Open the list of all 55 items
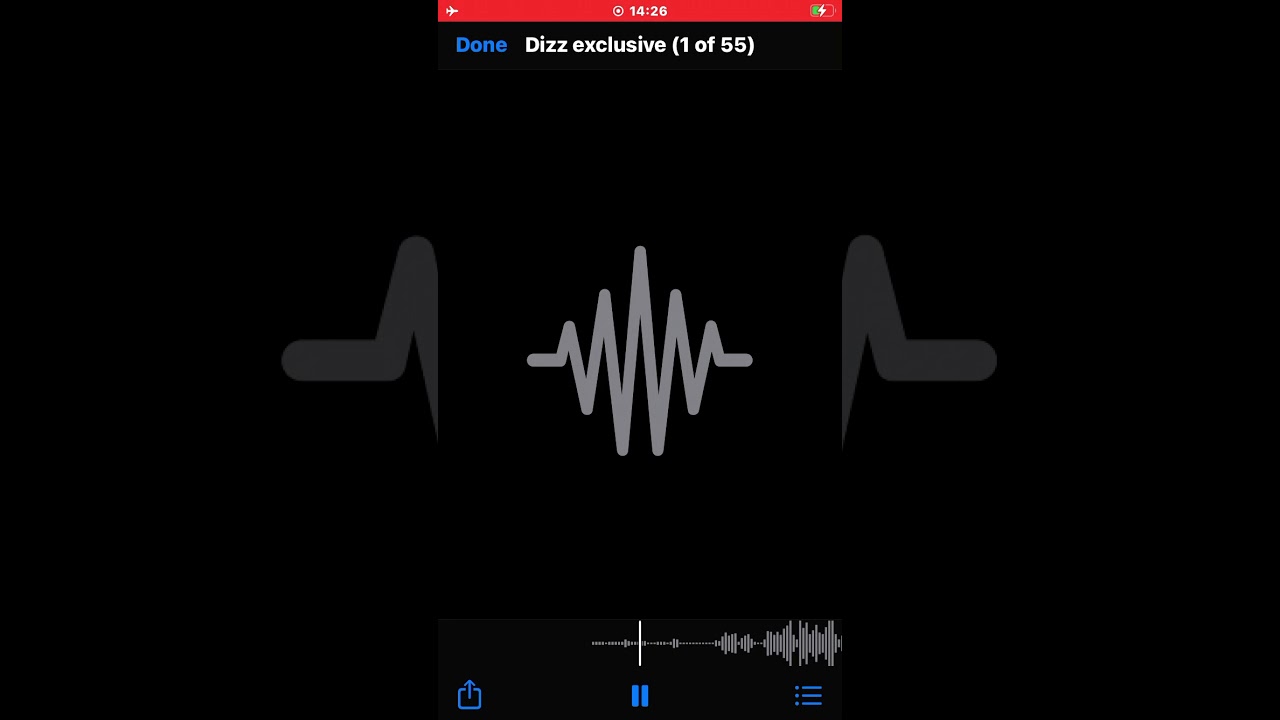The width and height of the screenshot is (1280, 720). [x=808, y=696]
